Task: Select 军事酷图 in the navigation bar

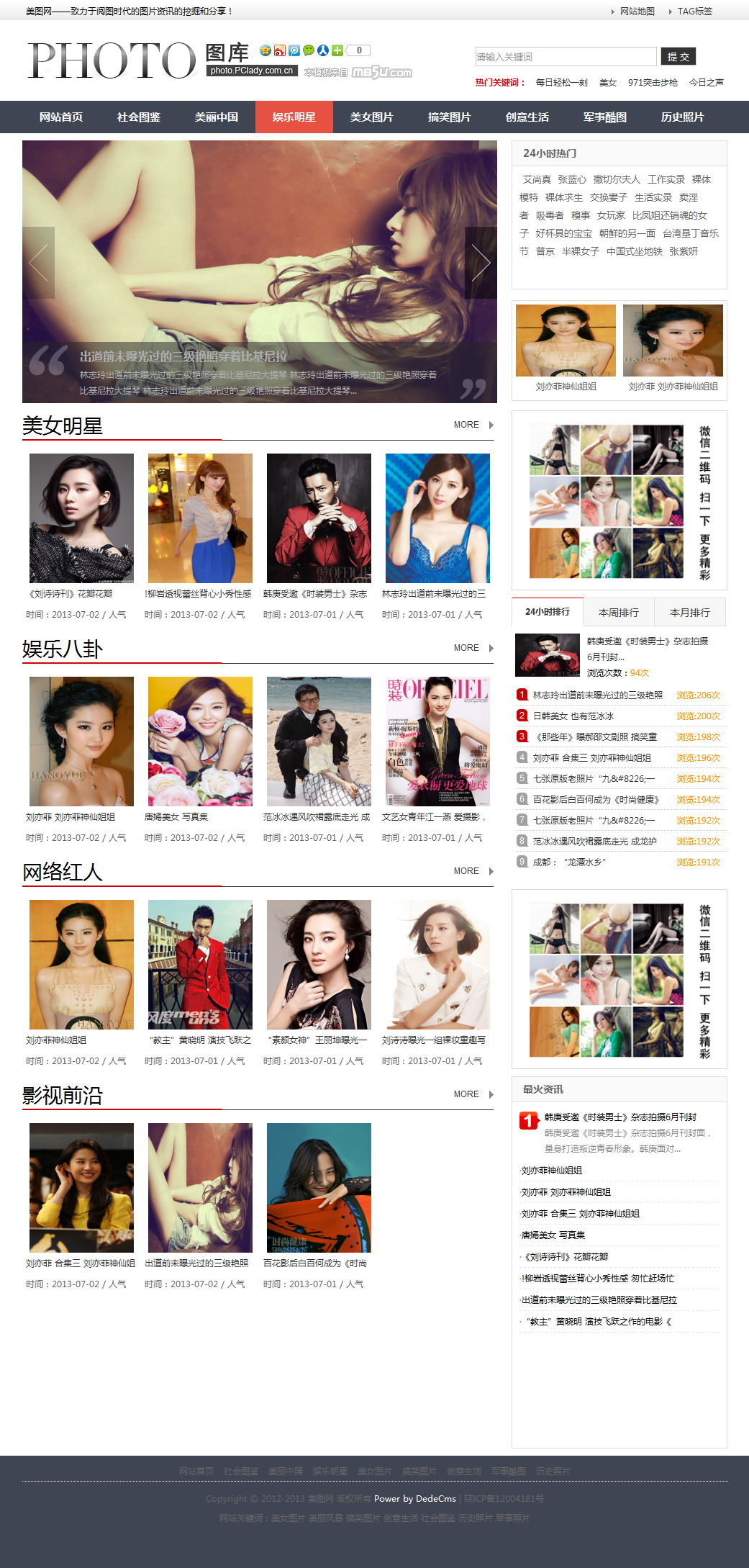Action: 605,117
